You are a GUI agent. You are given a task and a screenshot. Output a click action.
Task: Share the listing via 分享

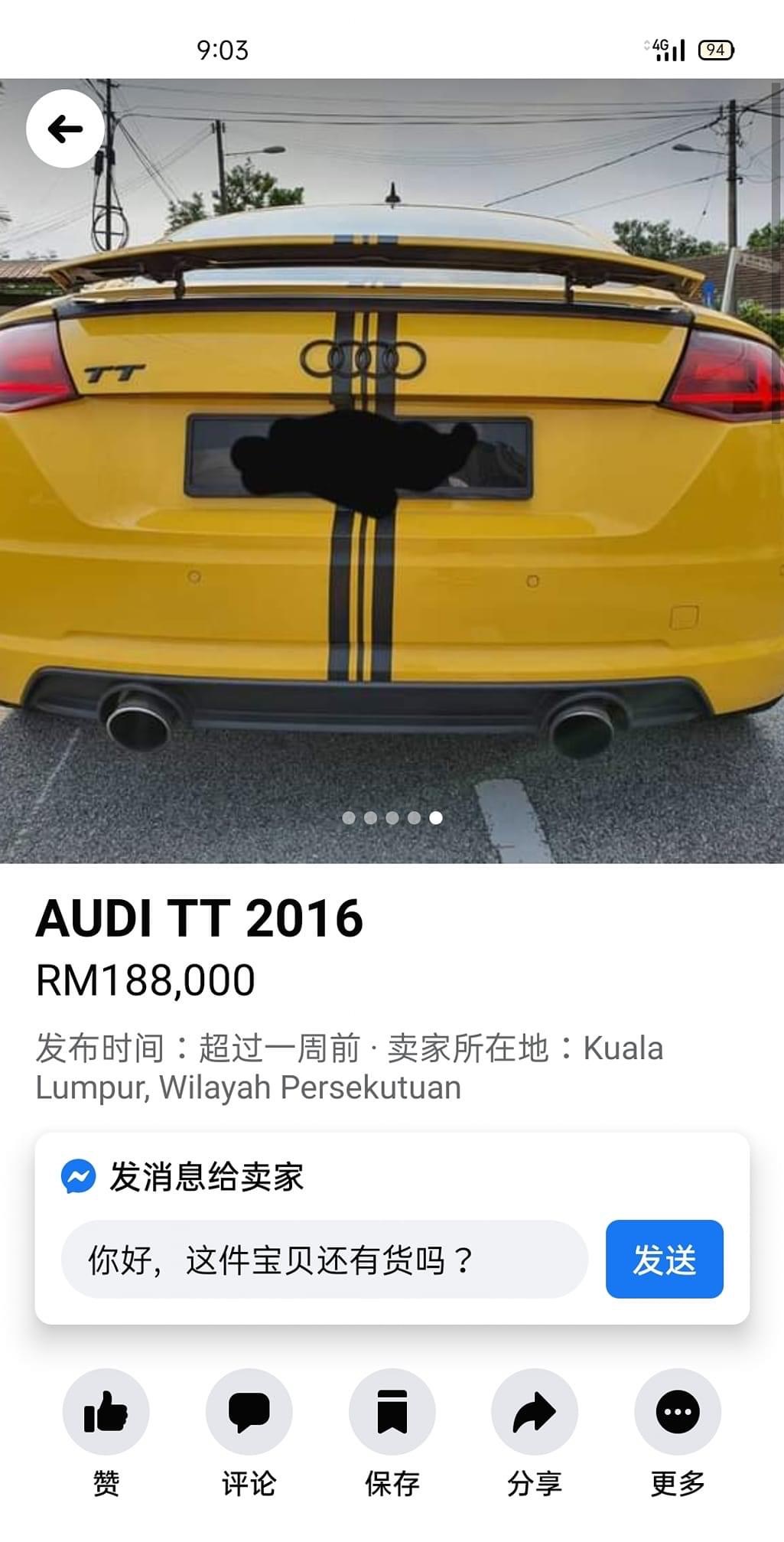point(534,1412)
